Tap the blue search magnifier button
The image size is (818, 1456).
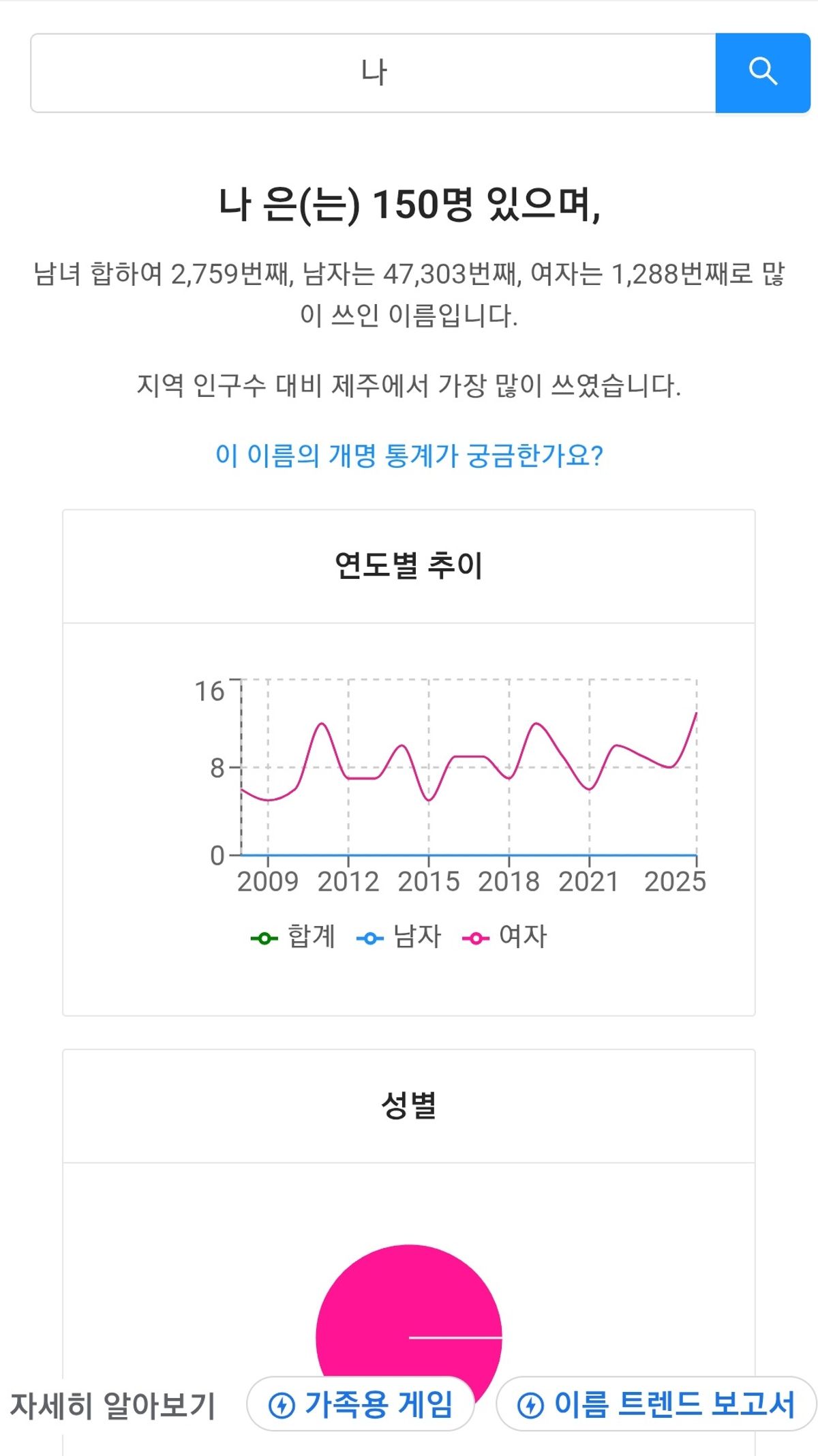click(762, 73)
